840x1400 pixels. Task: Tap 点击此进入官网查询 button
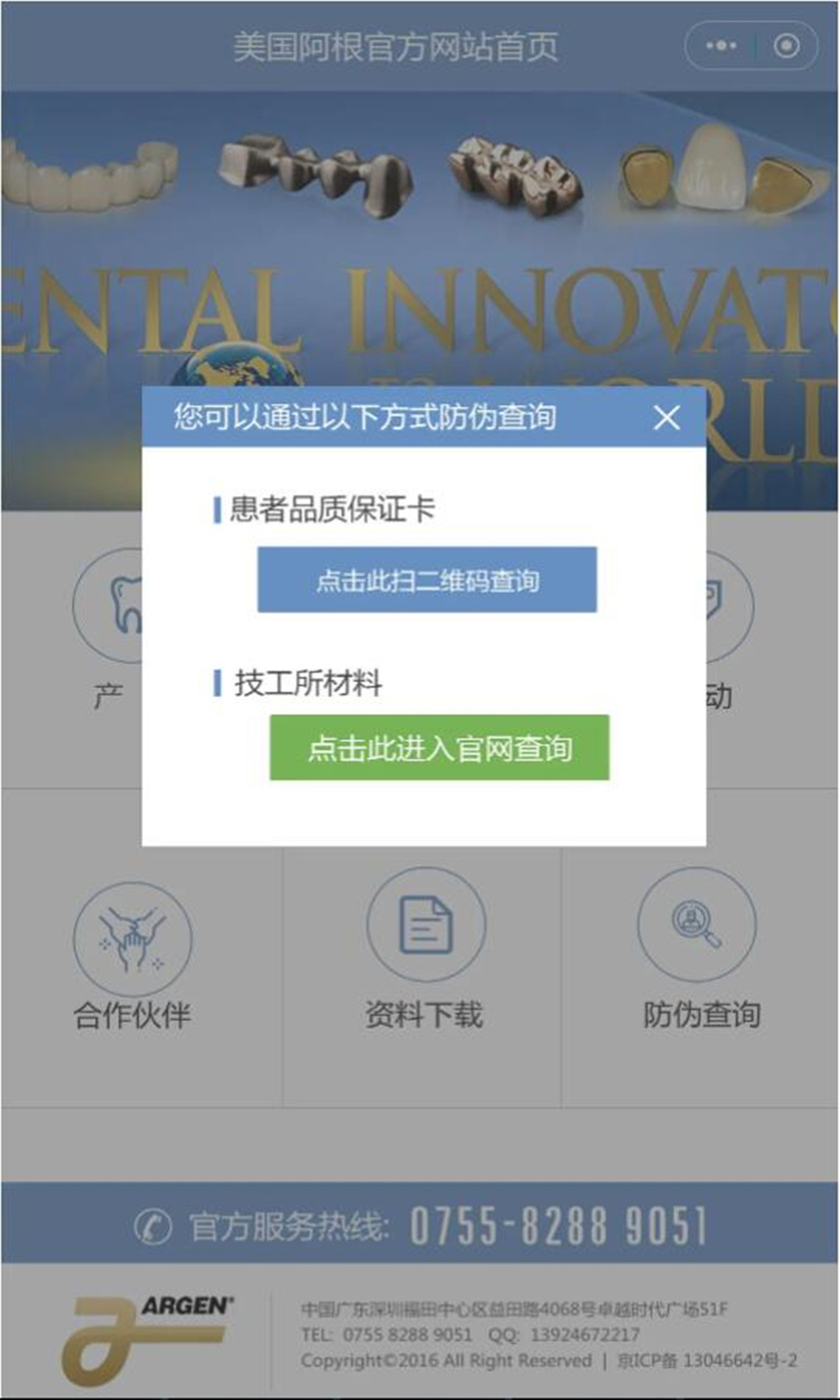pos(439,748)
